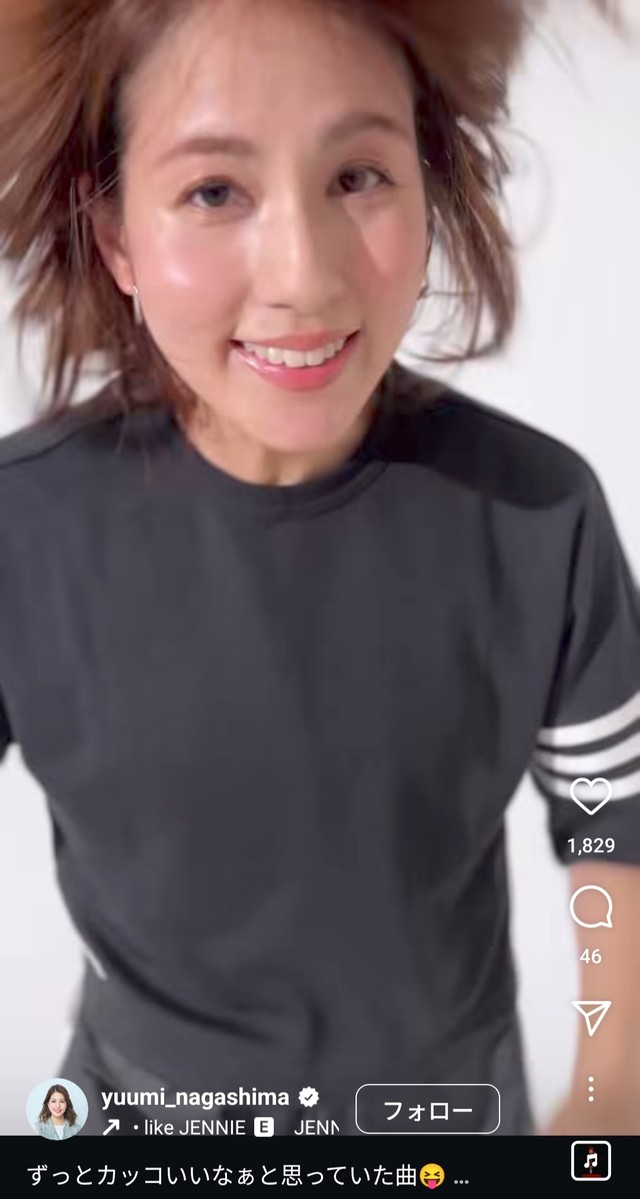Share this reel via the paper plane icon
Screen dimensions: 640x1199
pos(591,1017)
